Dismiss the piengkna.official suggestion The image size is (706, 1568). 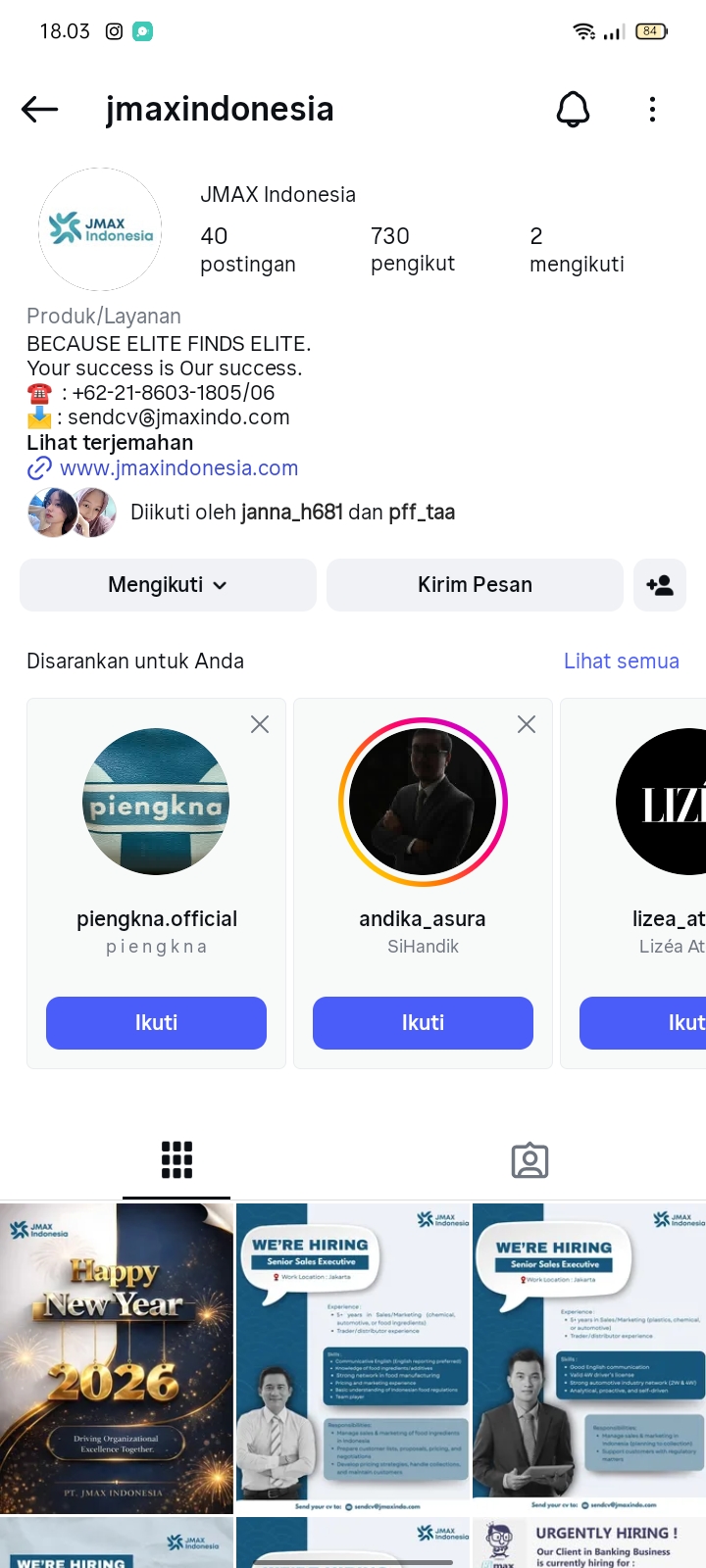[260, 724]
